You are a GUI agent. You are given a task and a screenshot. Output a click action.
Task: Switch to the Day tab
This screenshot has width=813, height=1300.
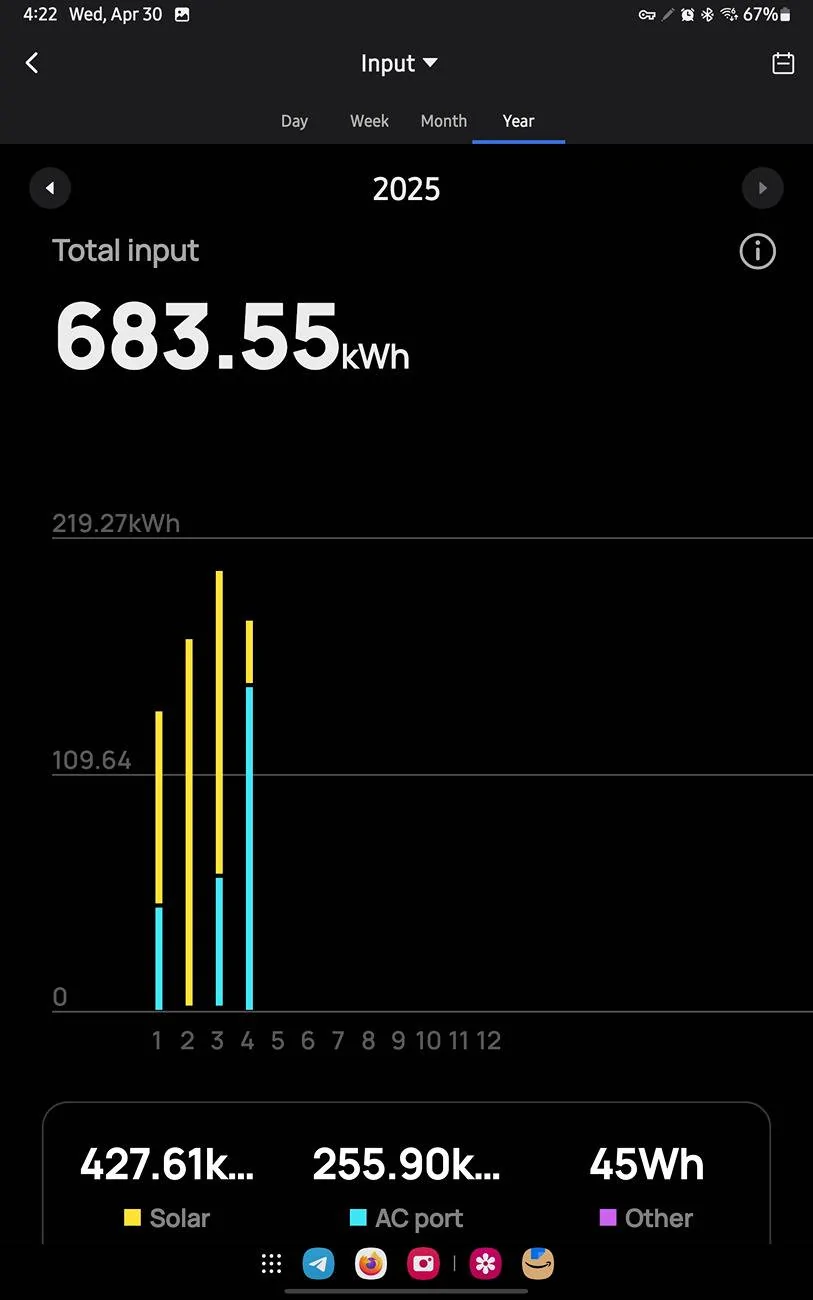pos(294,121)
